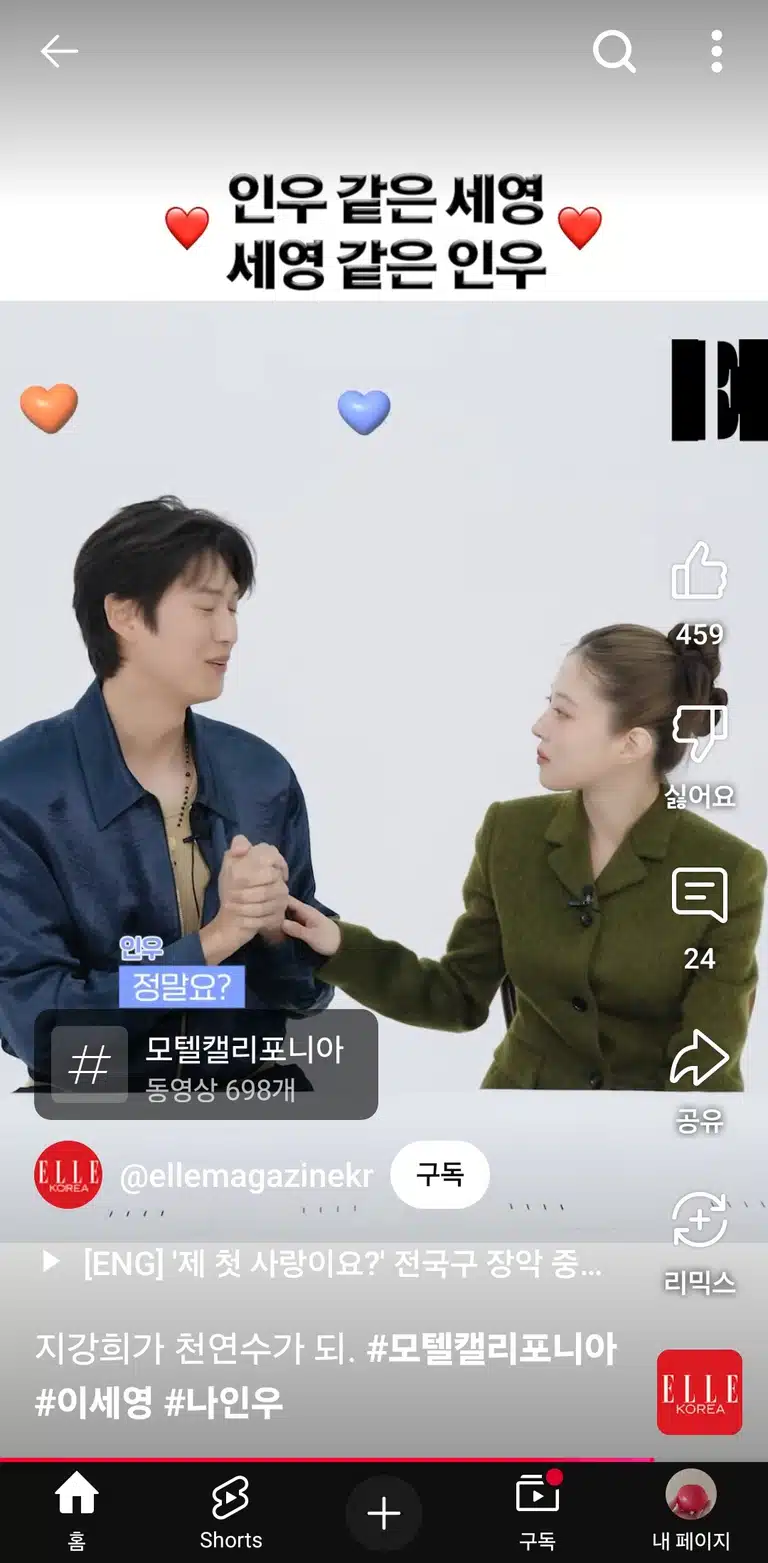
Task: Open the @ellemagazinekr channel
Action: 246,1176
